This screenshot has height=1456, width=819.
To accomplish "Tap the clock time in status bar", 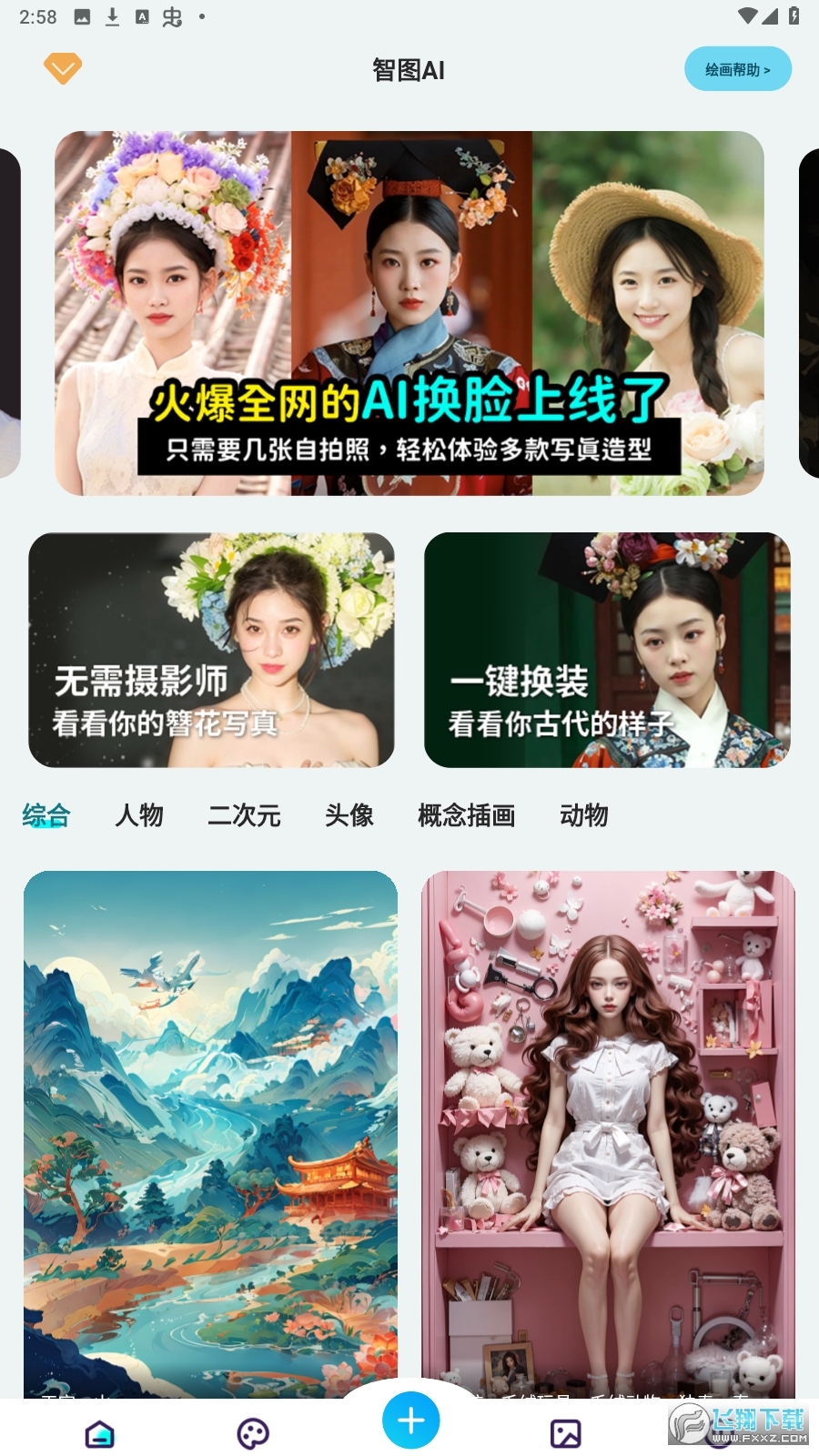I will tap(36, 15).
